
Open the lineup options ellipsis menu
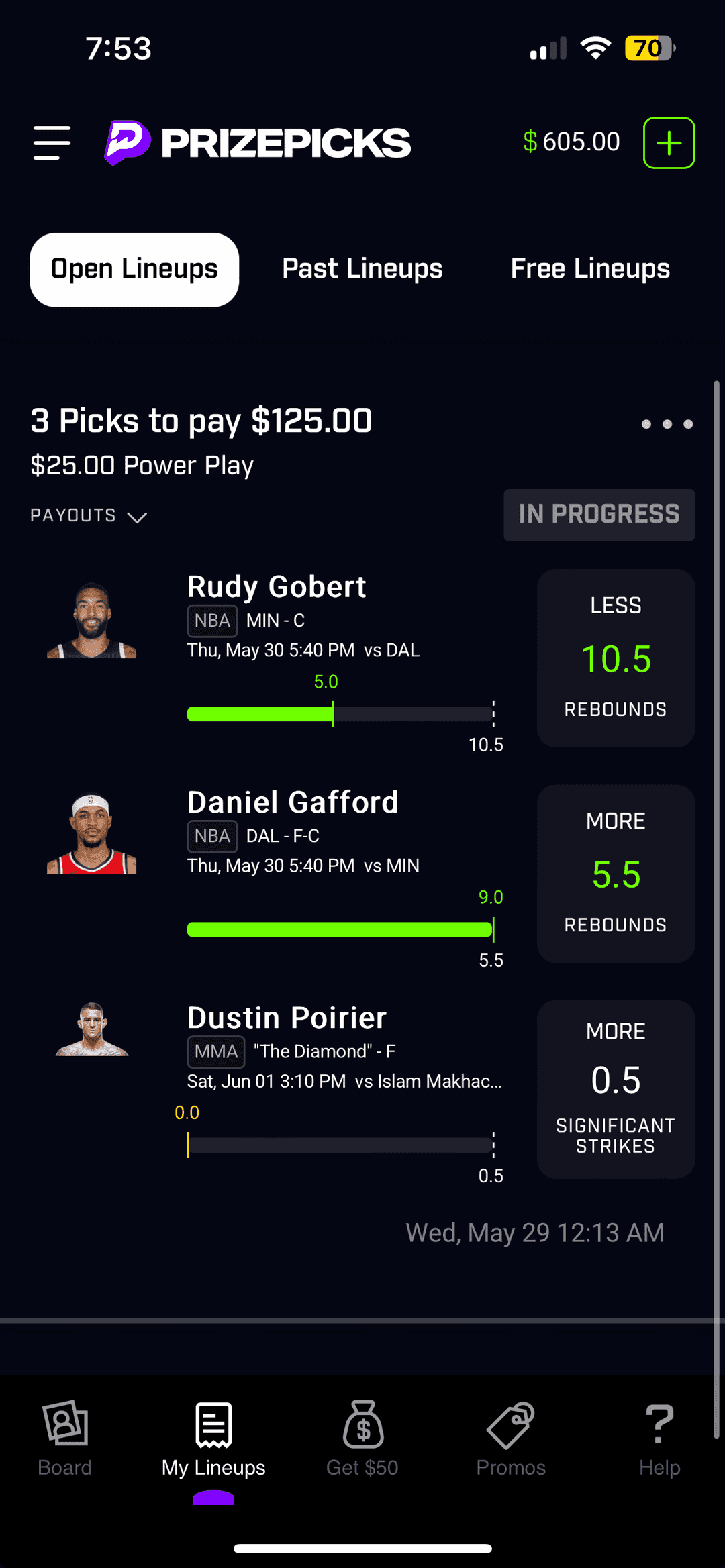tap(667, 423)
